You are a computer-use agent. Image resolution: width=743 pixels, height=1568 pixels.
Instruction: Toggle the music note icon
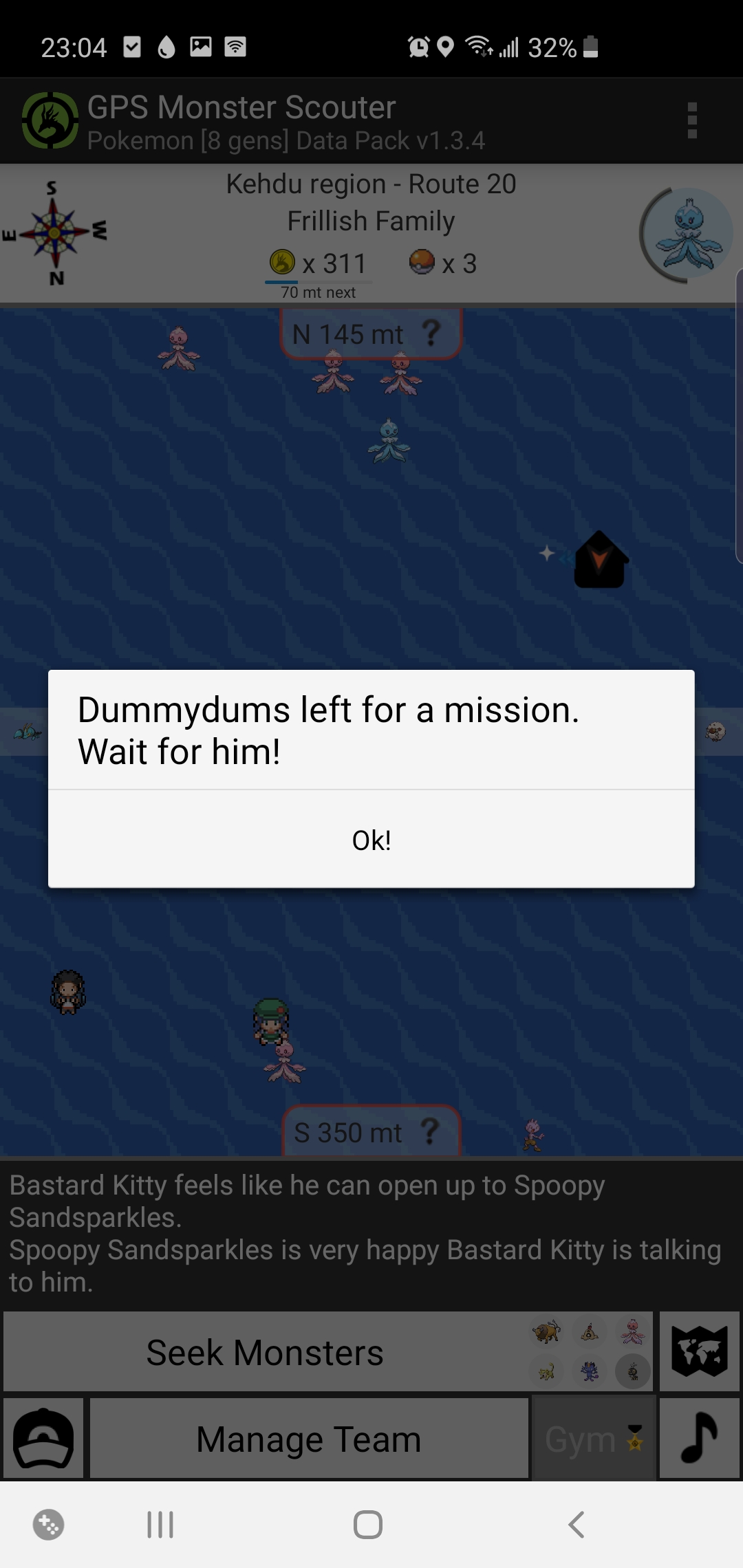[x=700, y=1439]
